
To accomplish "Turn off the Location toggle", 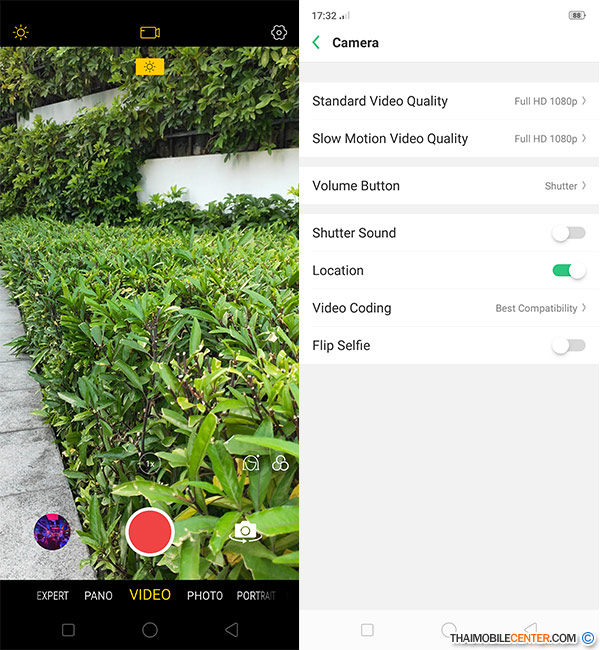I will tap(568, 270).
